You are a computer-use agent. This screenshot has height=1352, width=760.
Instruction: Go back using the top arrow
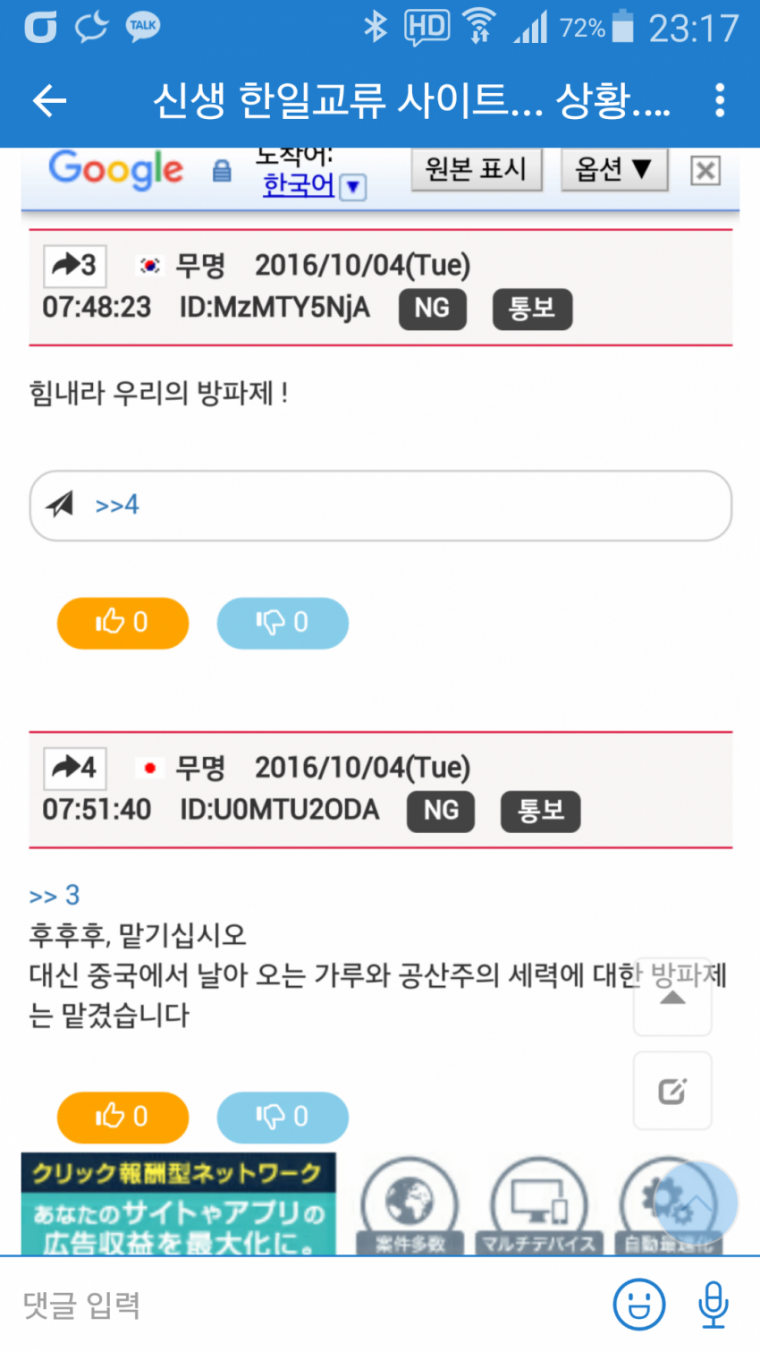[49, 101]
